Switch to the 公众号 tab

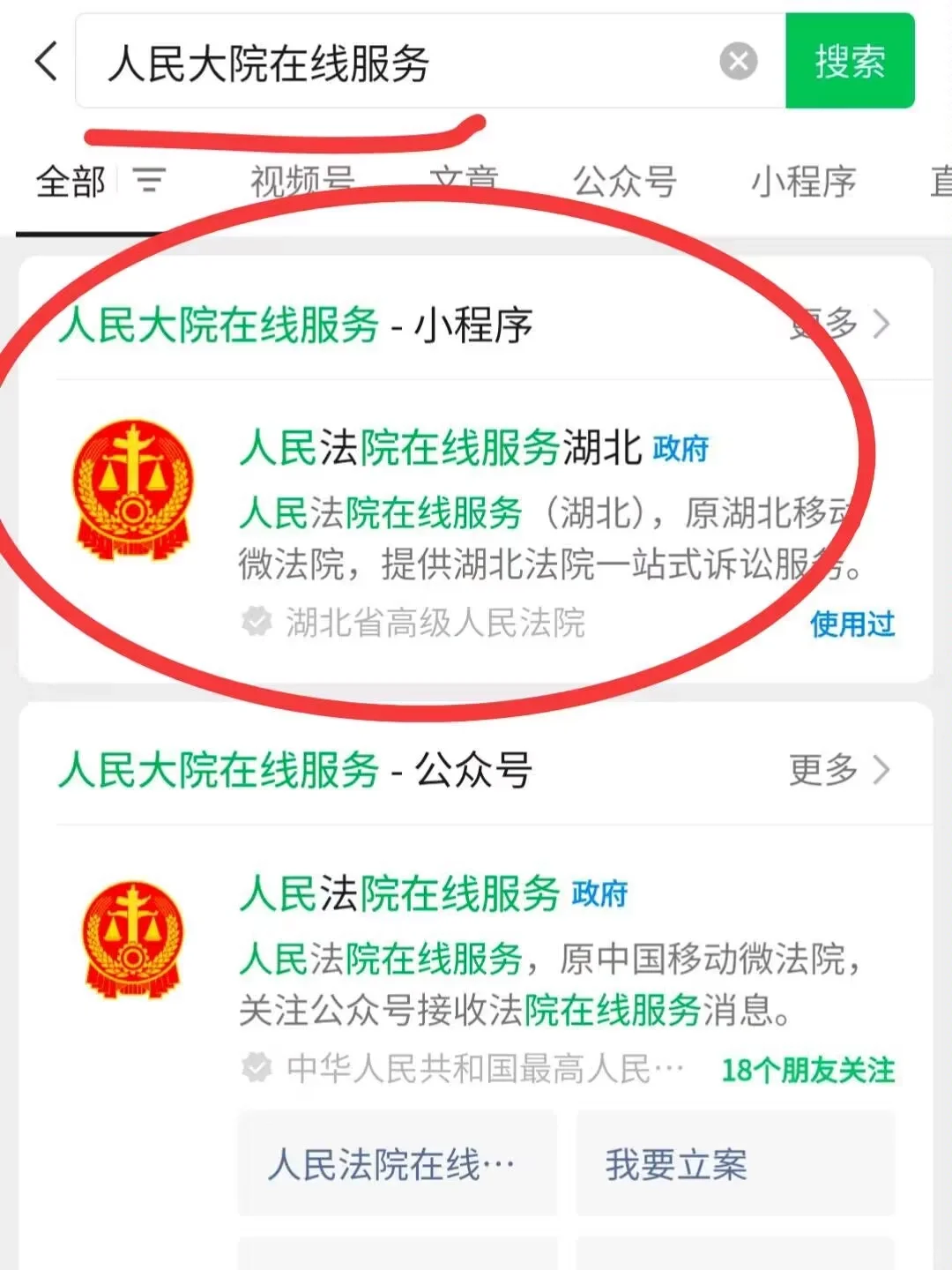pyautogui.click(x=624, y=183)
